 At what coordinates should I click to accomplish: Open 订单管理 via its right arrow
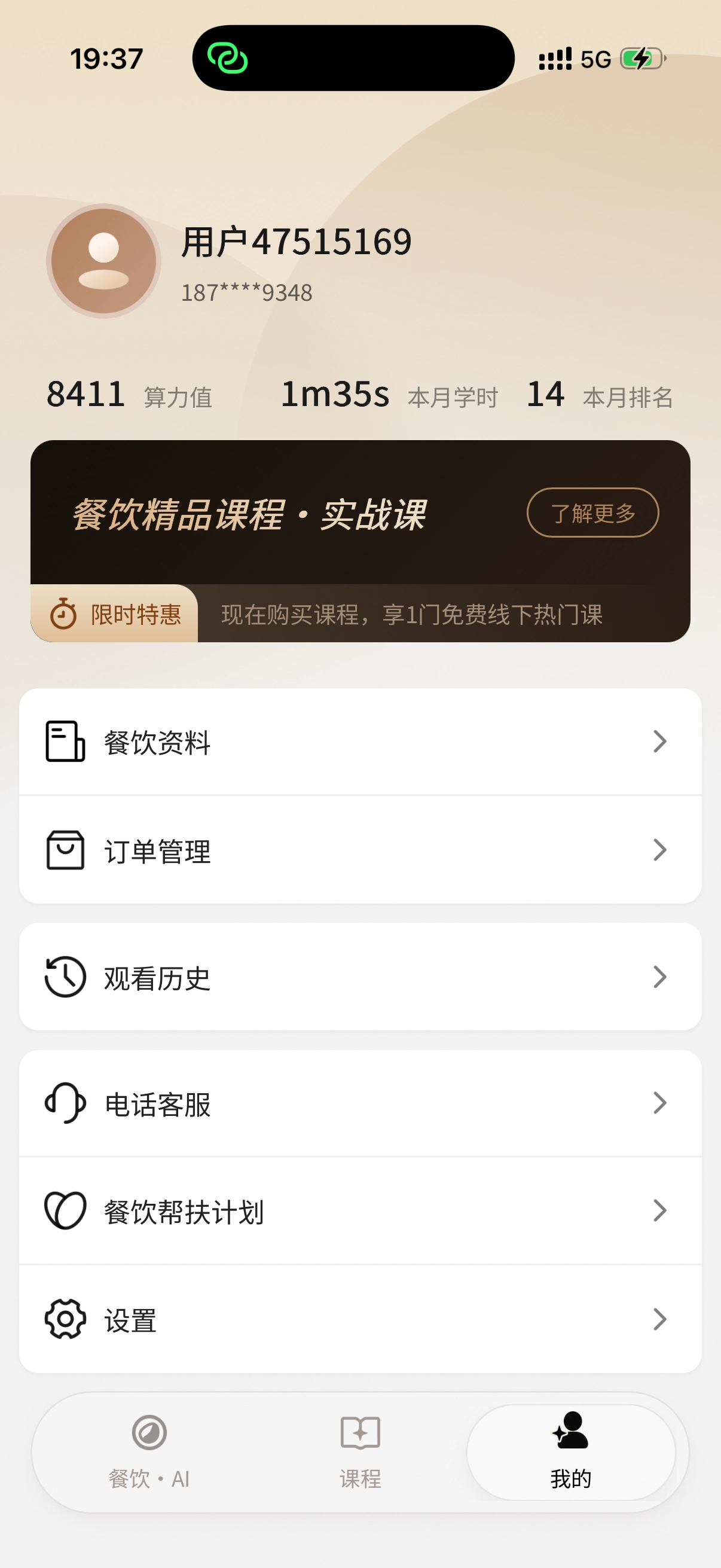pos(661,851)
